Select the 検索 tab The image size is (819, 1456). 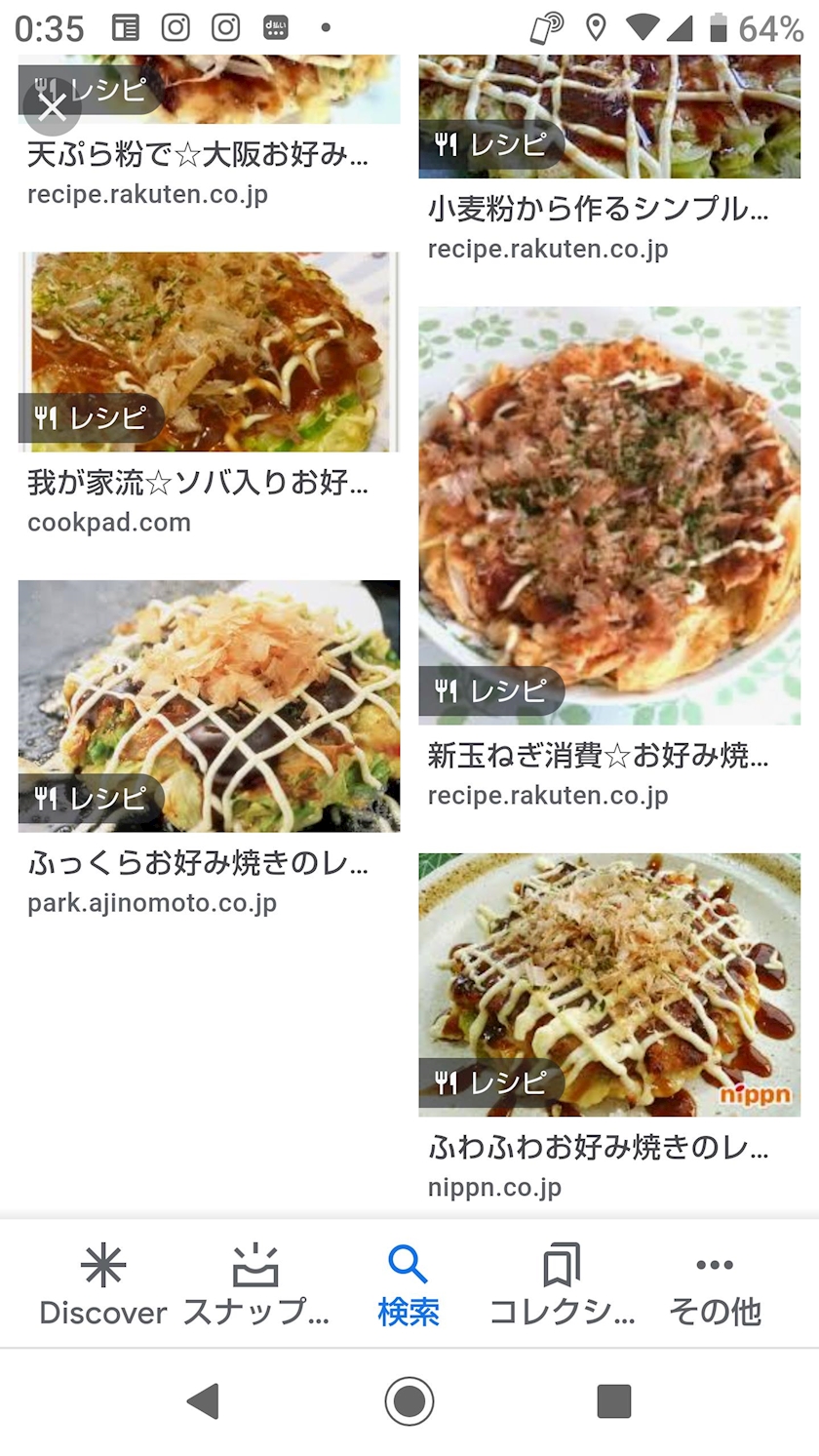(x=409, y=1285)
